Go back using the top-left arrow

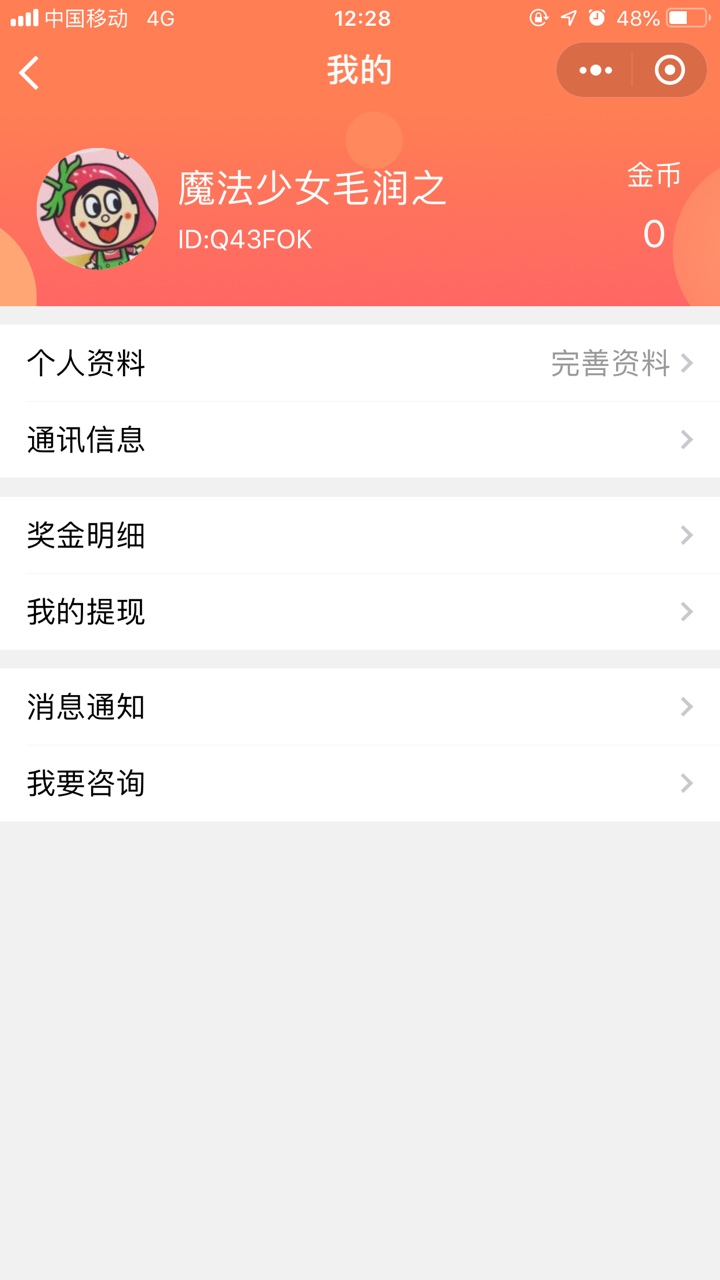(x=30, y=72)
